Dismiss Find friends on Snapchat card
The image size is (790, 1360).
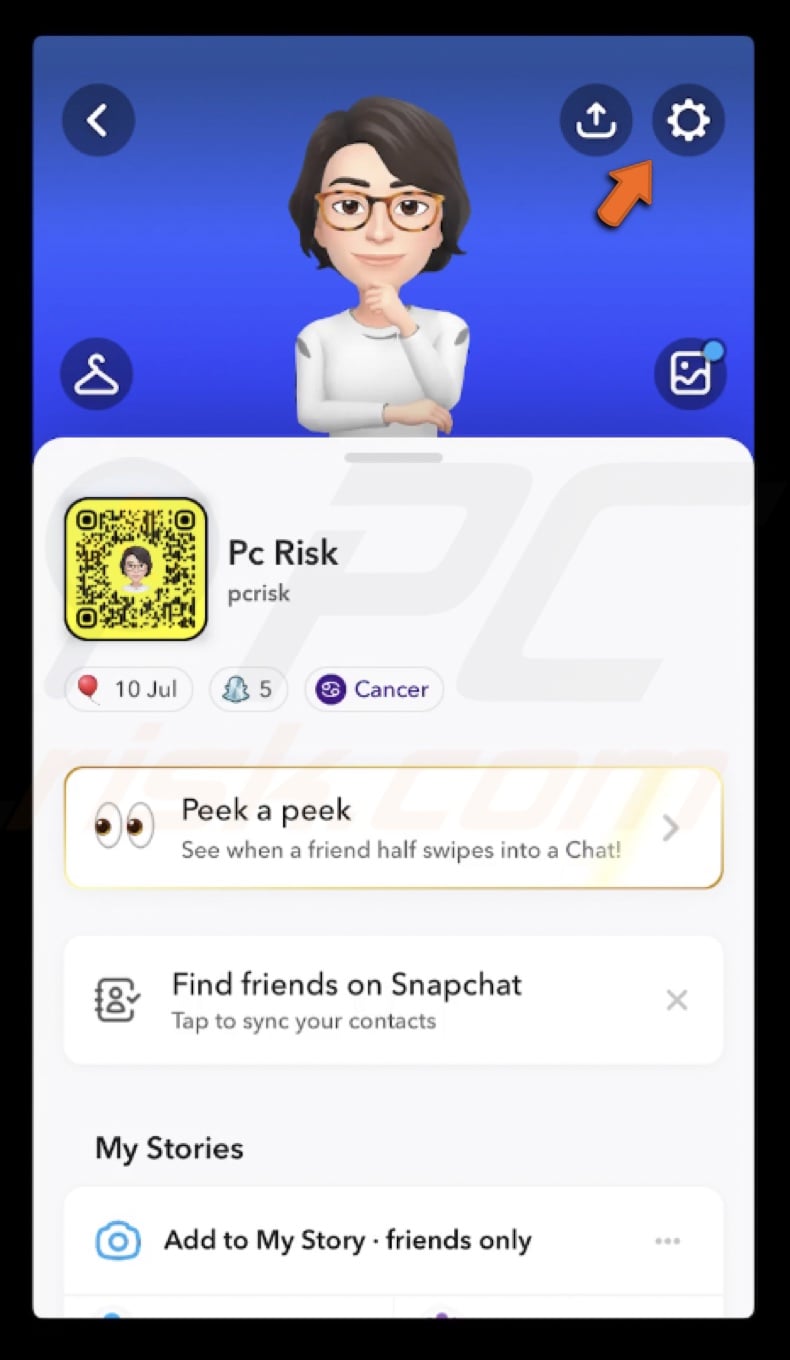(677, 1000)
